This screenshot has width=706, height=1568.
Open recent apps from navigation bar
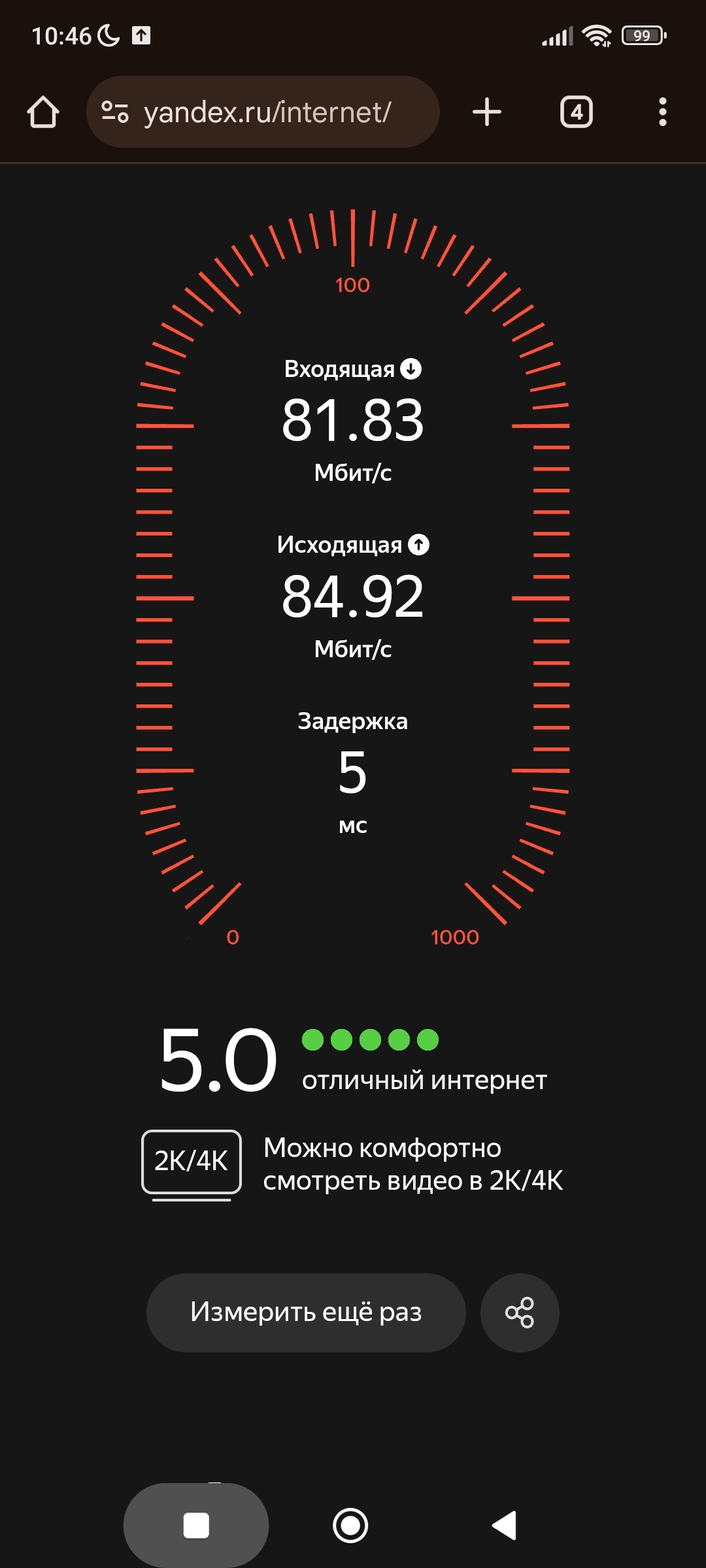(x=196, y=1526)
